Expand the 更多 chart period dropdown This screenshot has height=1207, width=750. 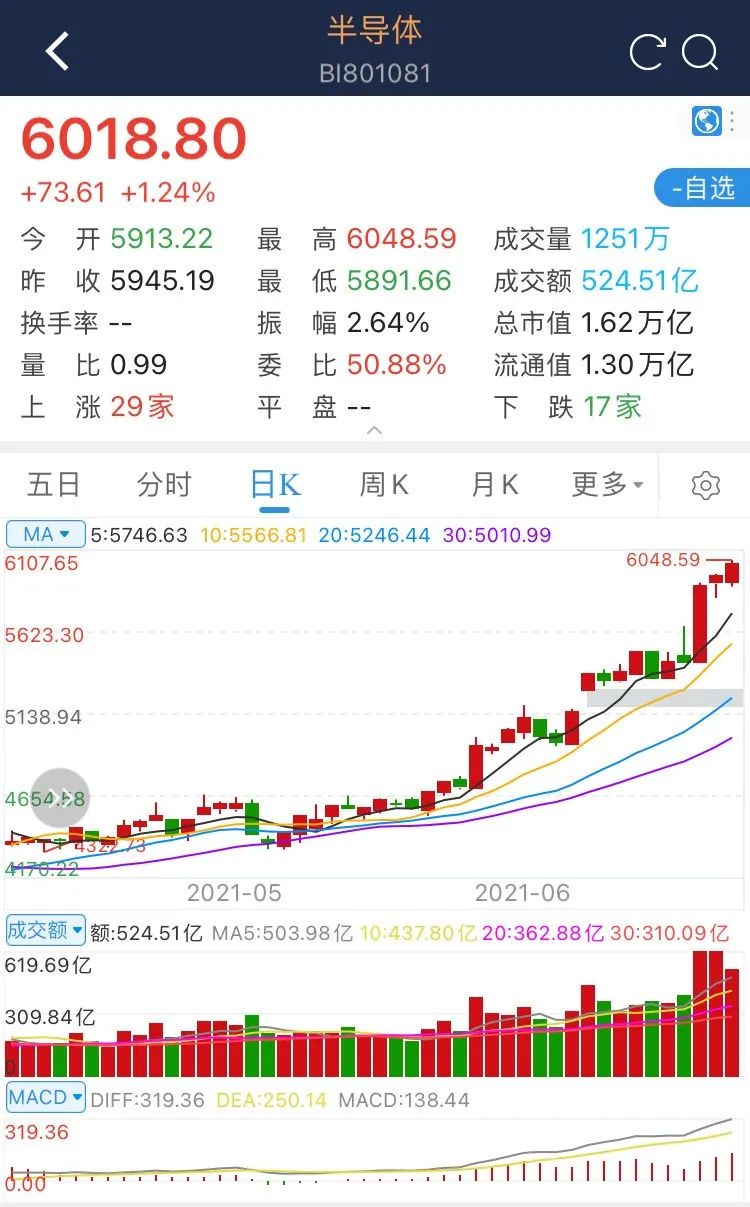click(607, 485)
